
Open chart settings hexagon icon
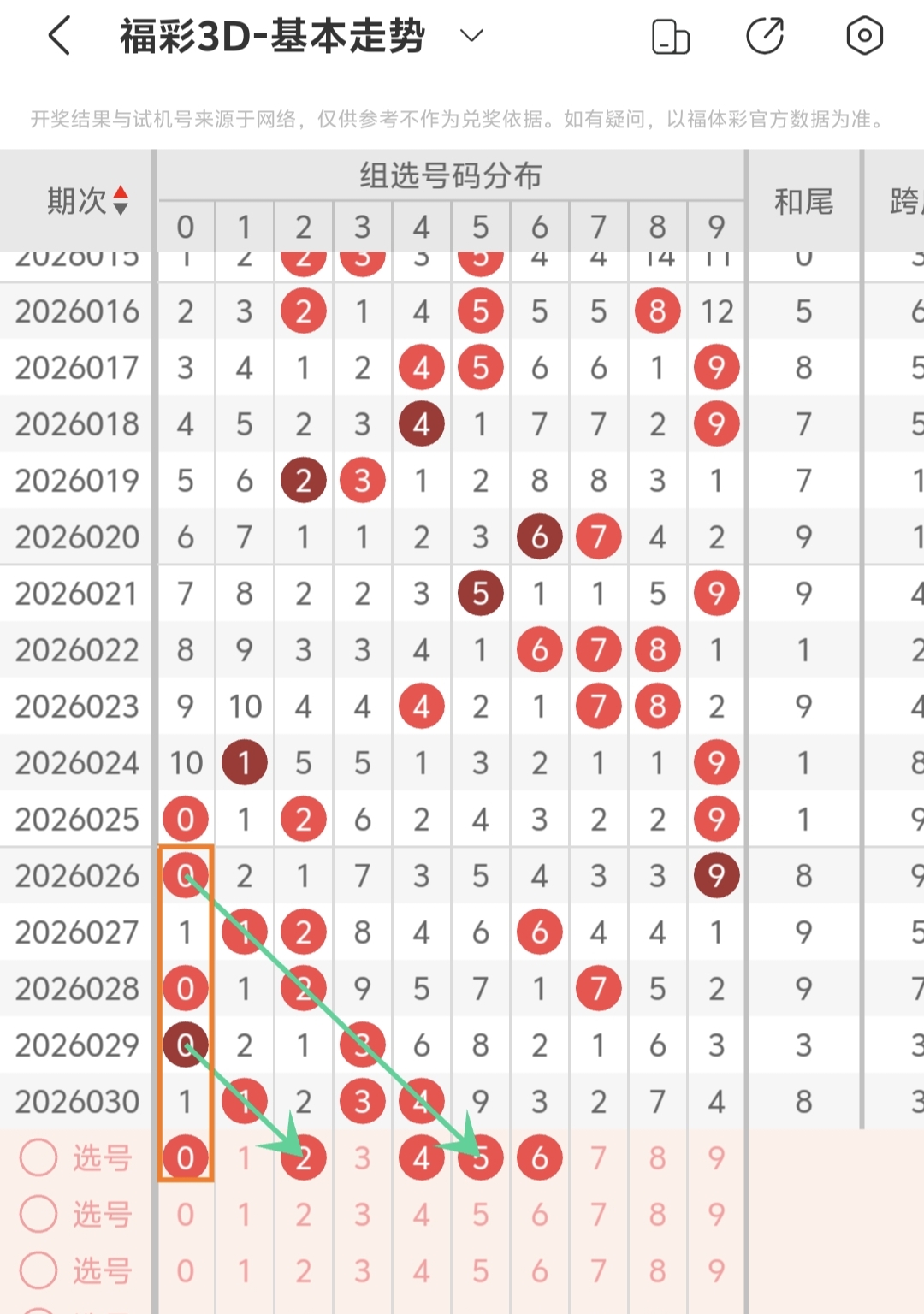coord(864,37)
